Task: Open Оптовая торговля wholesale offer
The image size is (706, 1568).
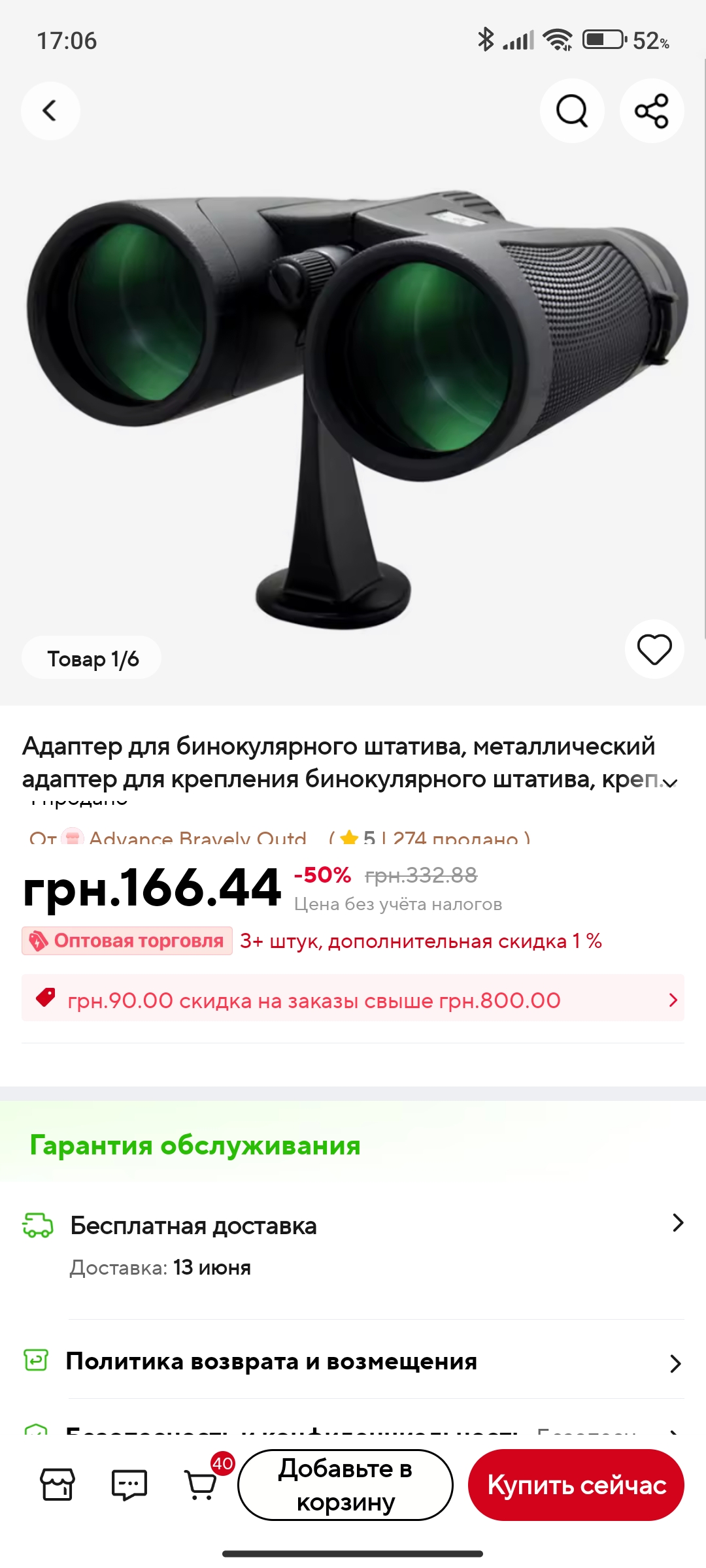Action: tap(127, 941)
